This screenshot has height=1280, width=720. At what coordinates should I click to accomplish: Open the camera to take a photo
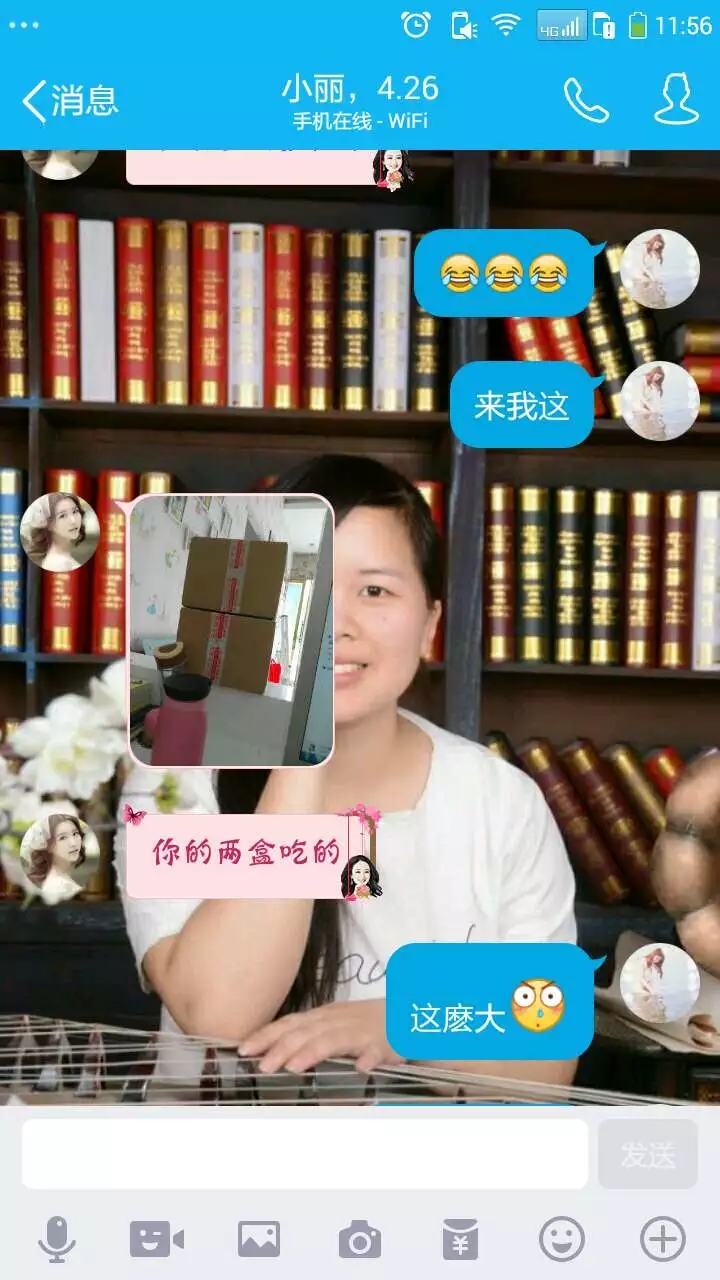(x=359, y=1240)
